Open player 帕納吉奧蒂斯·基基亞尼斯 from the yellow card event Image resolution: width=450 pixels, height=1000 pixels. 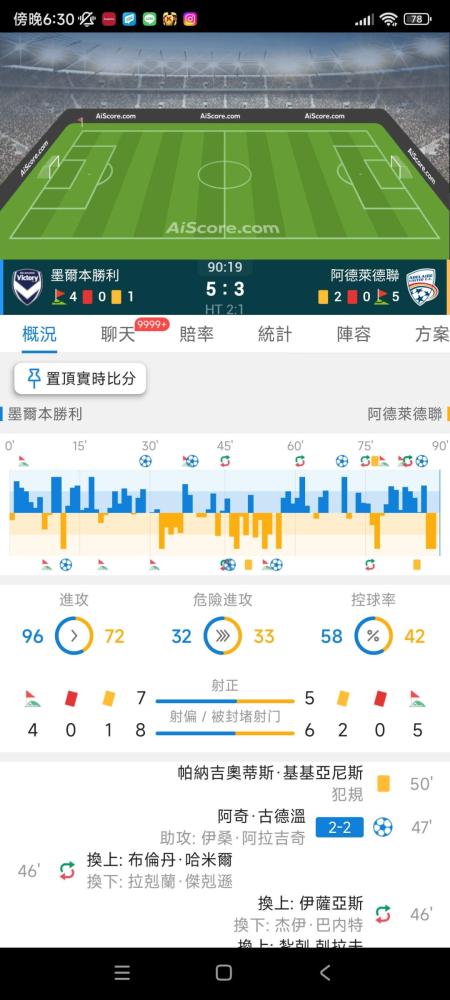point(270,774)
